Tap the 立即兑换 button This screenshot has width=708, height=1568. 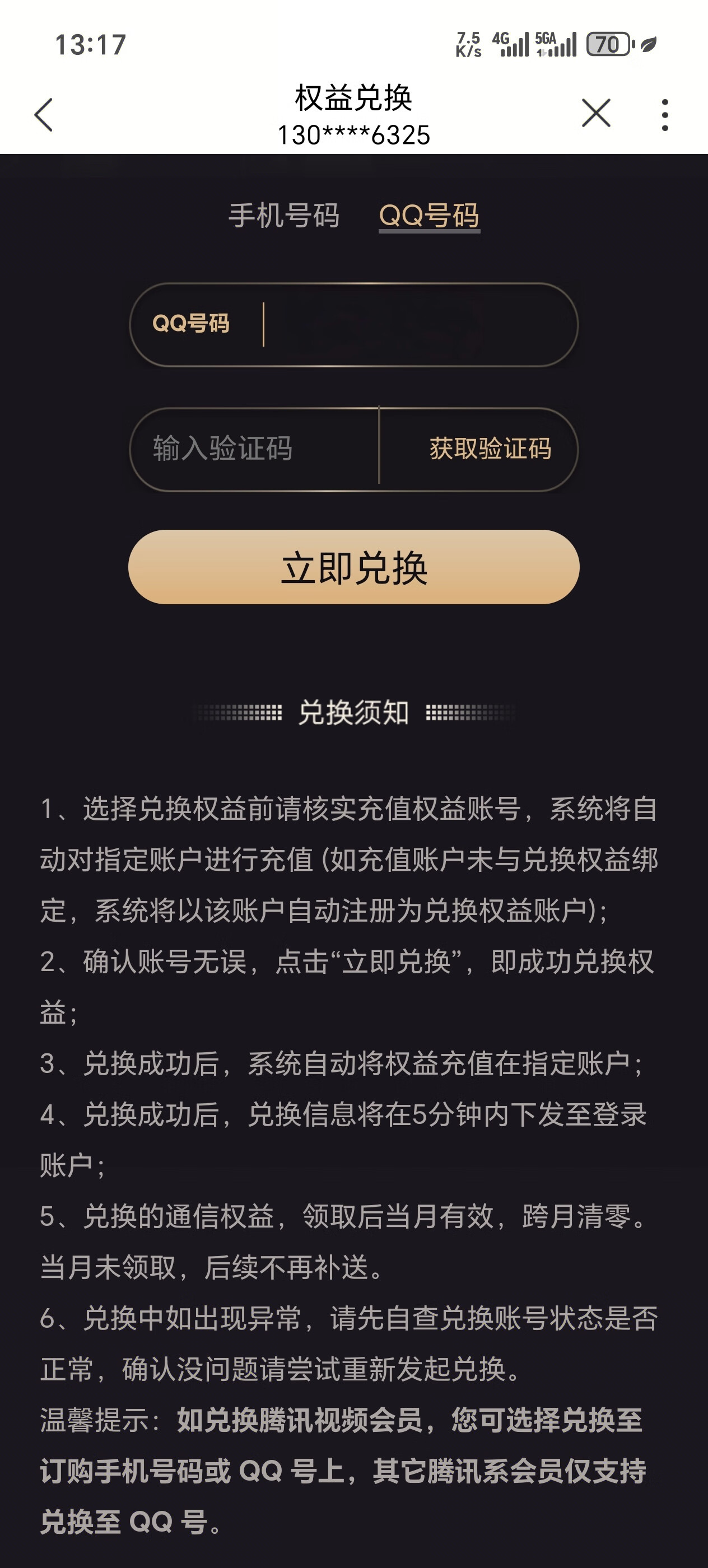[353, 567]
